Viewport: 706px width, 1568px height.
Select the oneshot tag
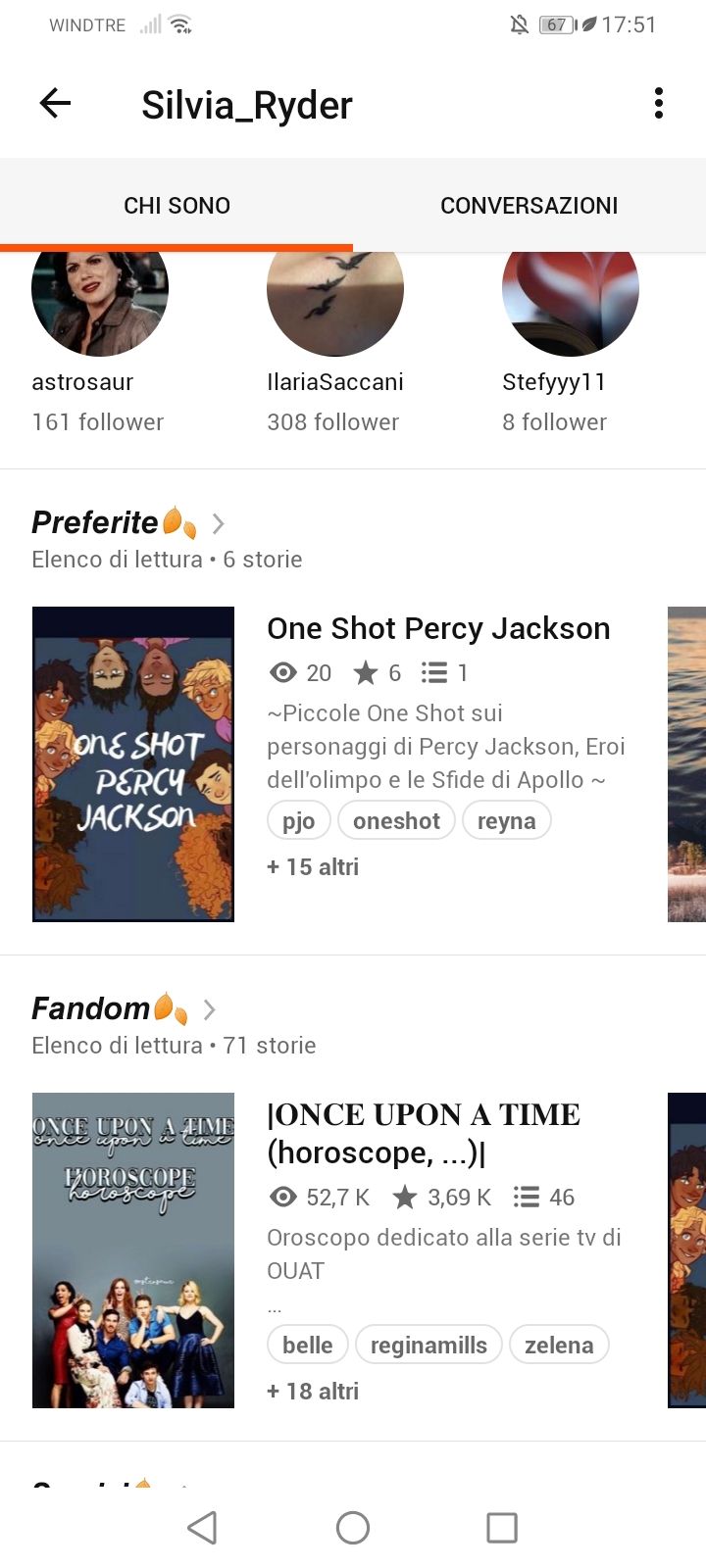click(x=396, y=821)
